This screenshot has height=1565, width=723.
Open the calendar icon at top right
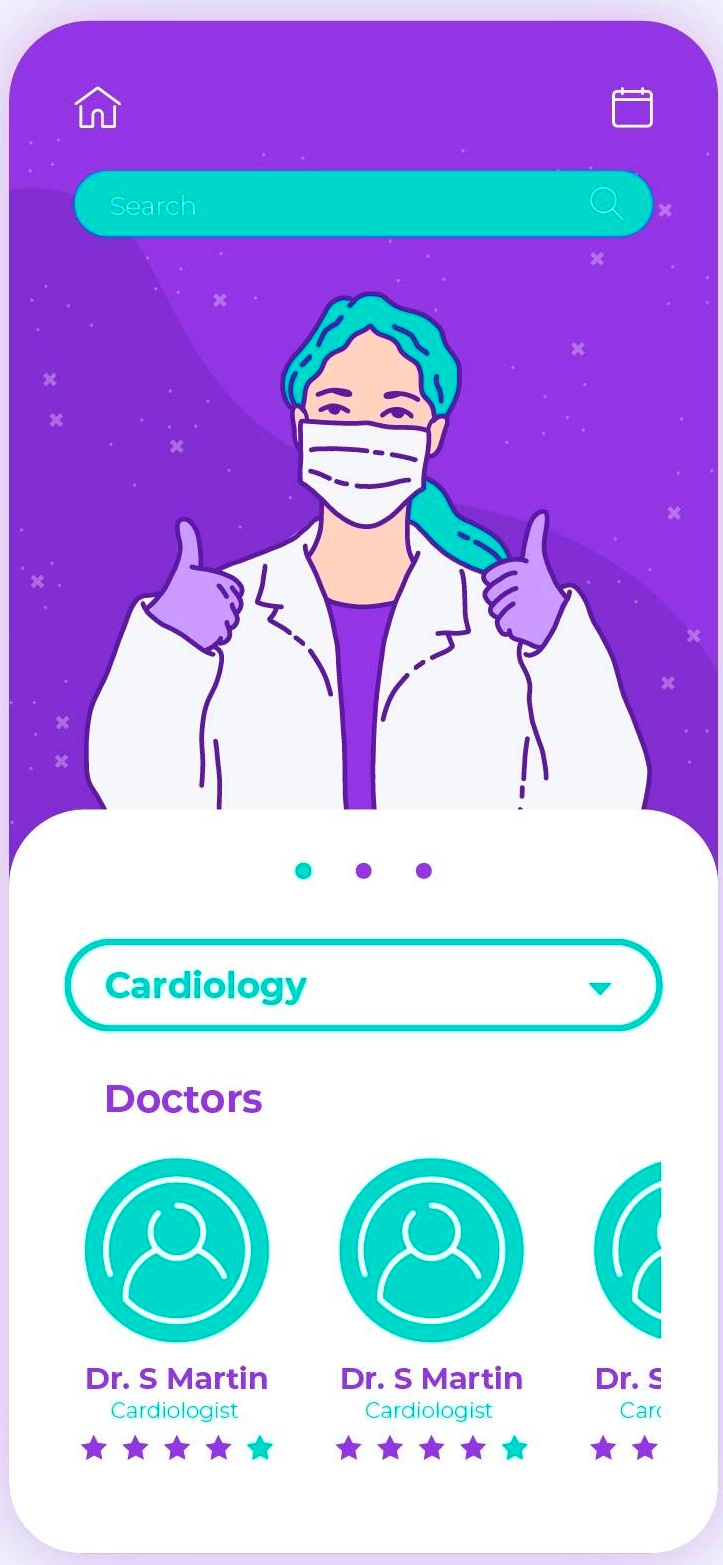(x=631, y=108)
